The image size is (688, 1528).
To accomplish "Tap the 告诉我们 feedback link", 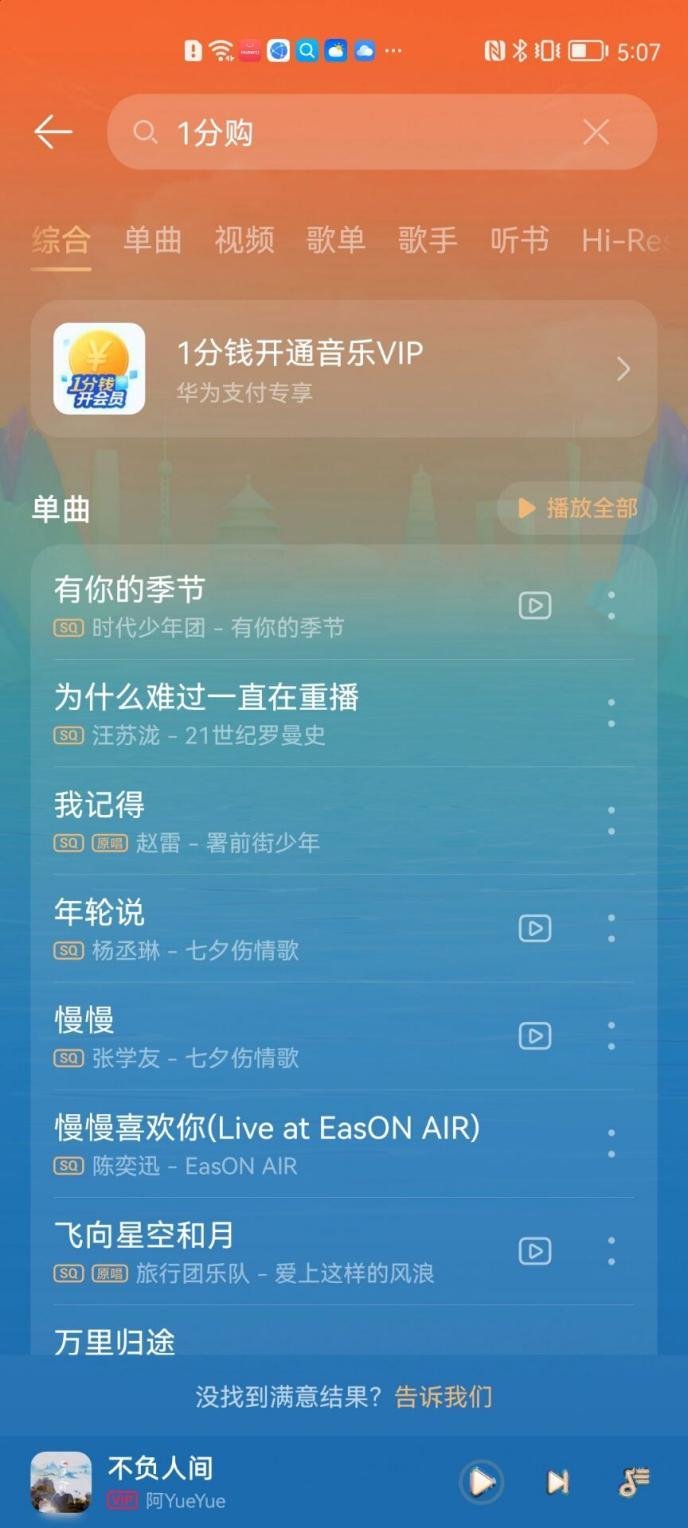I will [x=444, y=1397].
